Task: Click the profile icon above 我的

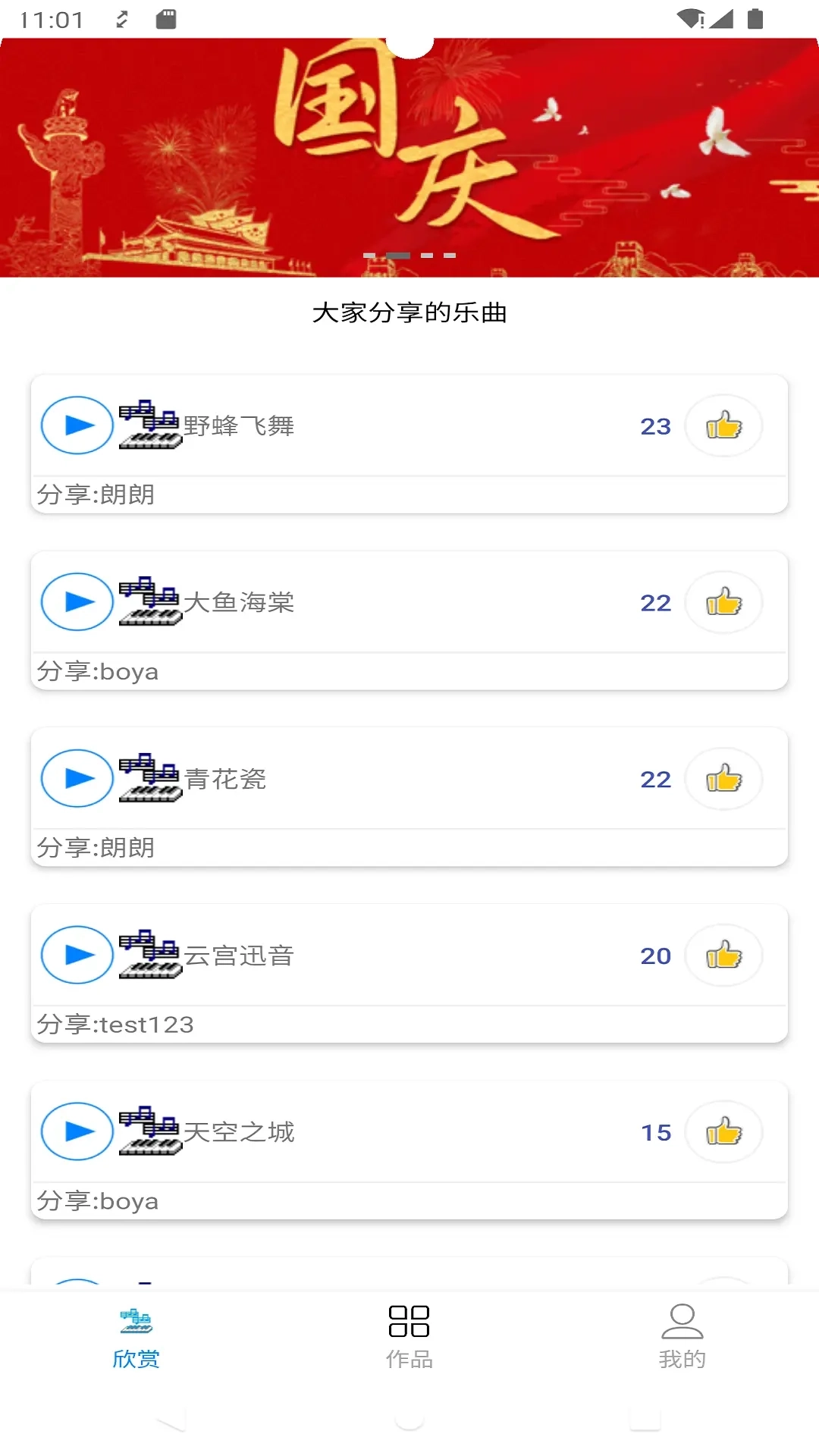Action: [x=682, y=1321]
